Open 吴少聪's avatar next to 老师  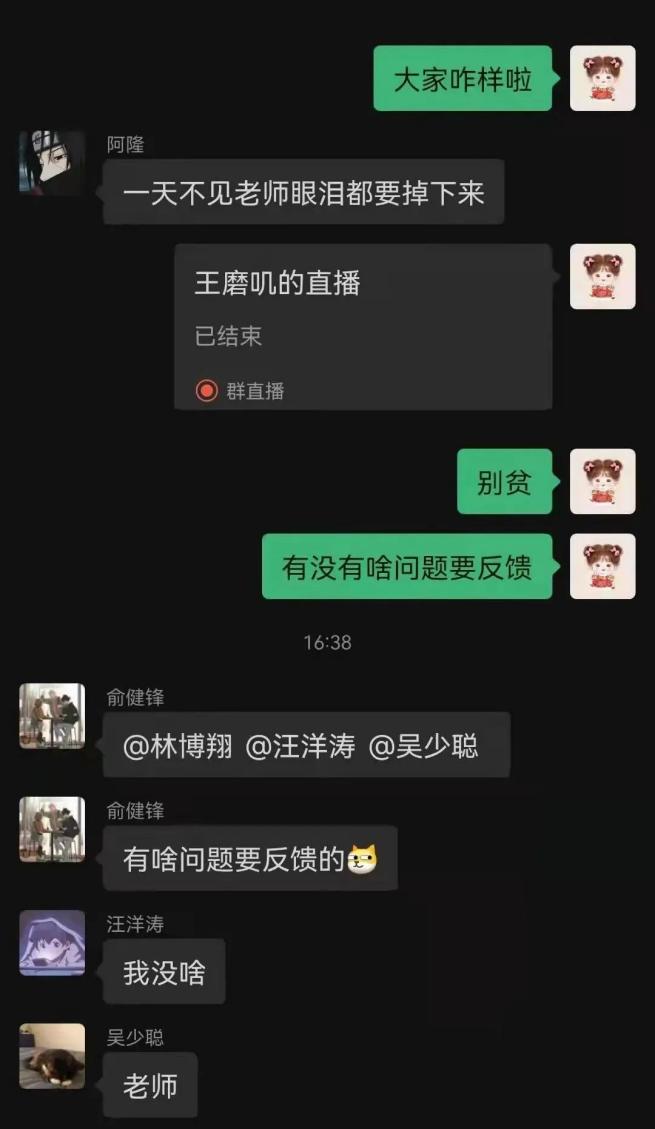(52, 1056)
